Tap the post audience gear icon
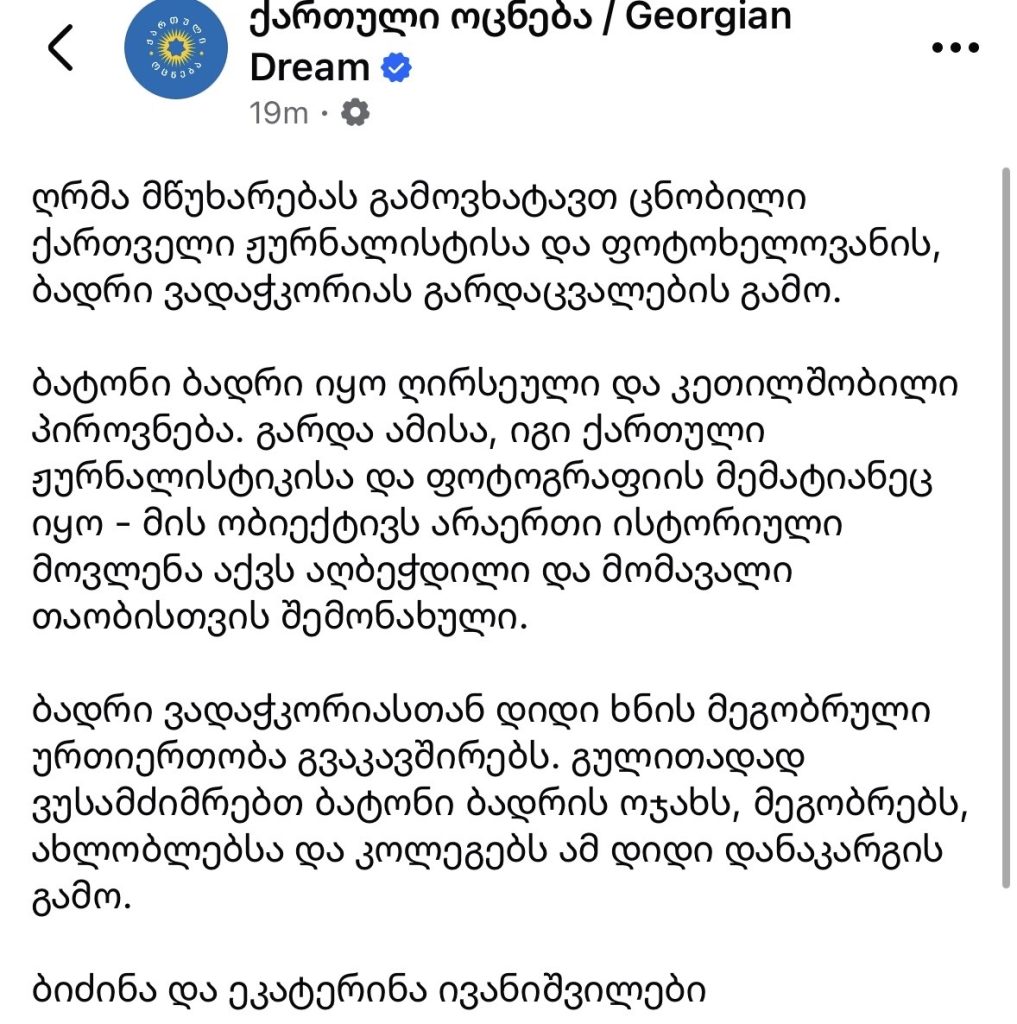Image resolution: width=1017 pixels, height=1024 pixels. [x=355, y=113]
